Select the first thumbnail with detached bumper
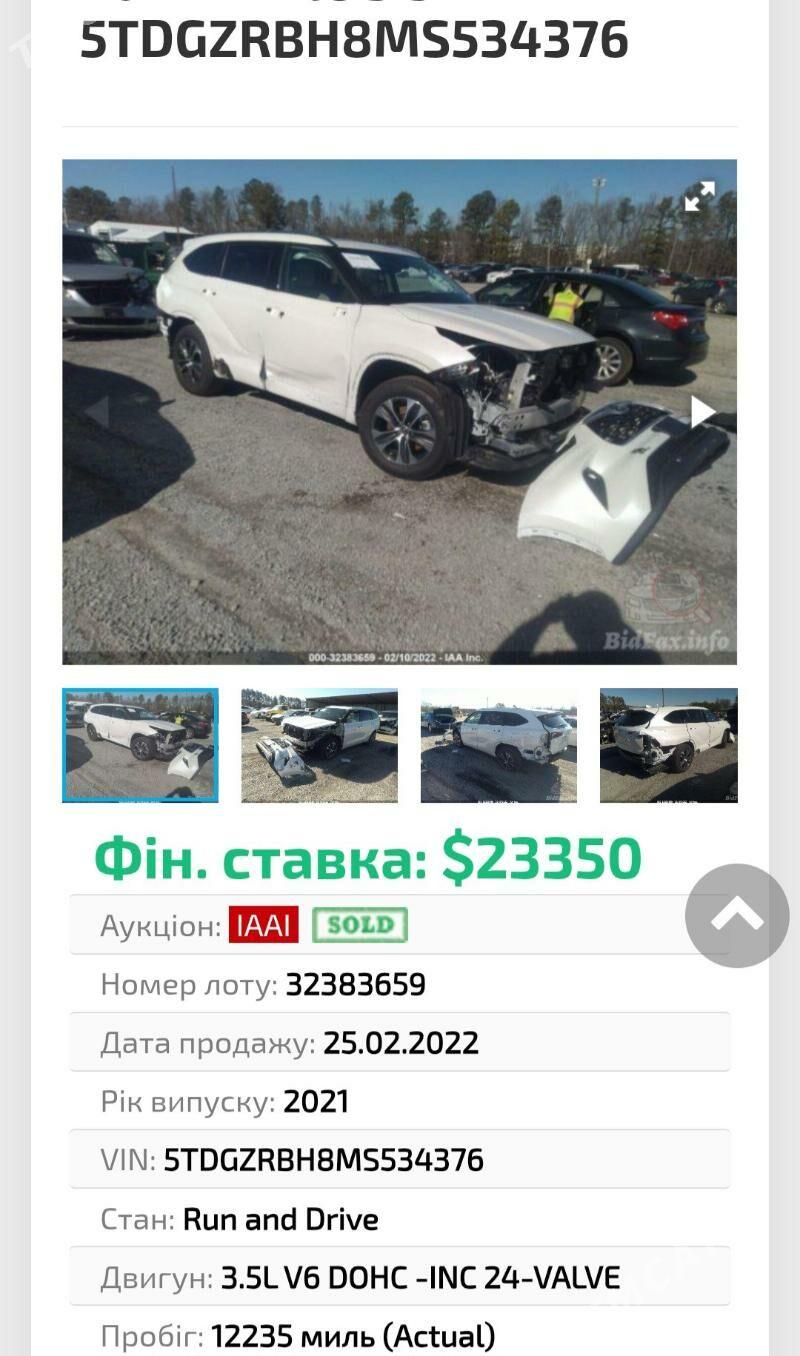Viewport: 800px width, 1356px height. pyautogui.click(x=140, y=745)
